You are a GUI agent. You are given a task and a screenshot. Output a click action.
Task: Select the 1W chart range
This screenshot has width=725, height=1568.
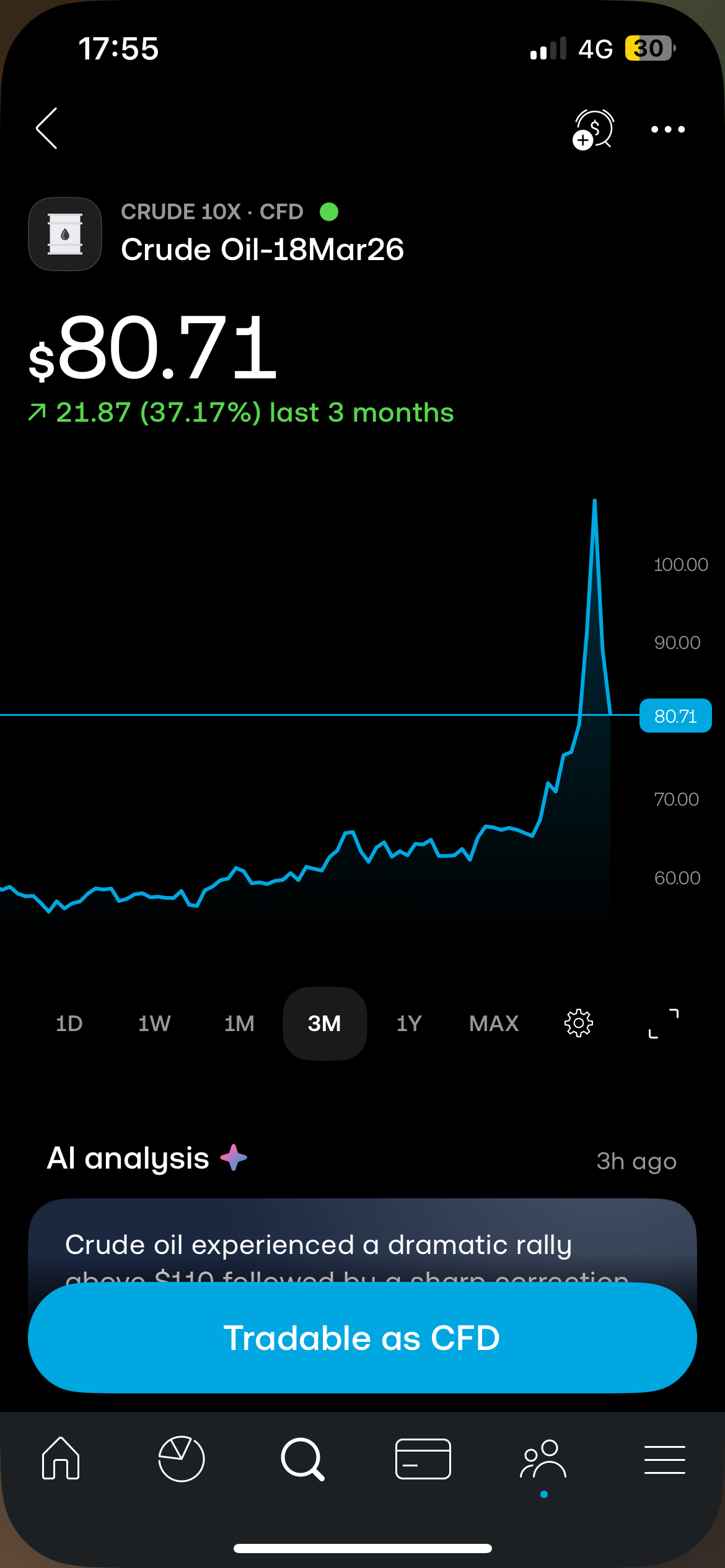click(x=154, y=1024)
